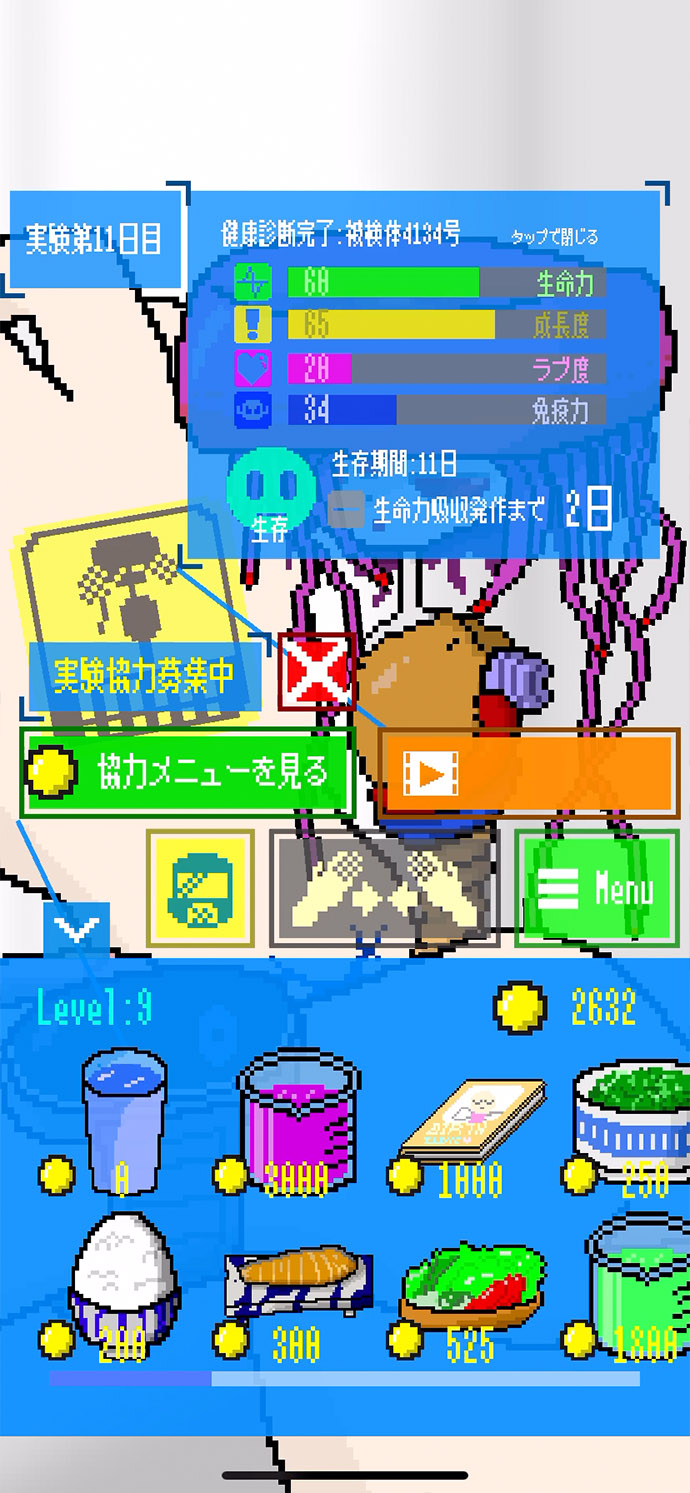Open the 協力メニューを見る button
The height and width of the screenshot is (1493, 690).
pyautogui.click(x=188, y=772)
